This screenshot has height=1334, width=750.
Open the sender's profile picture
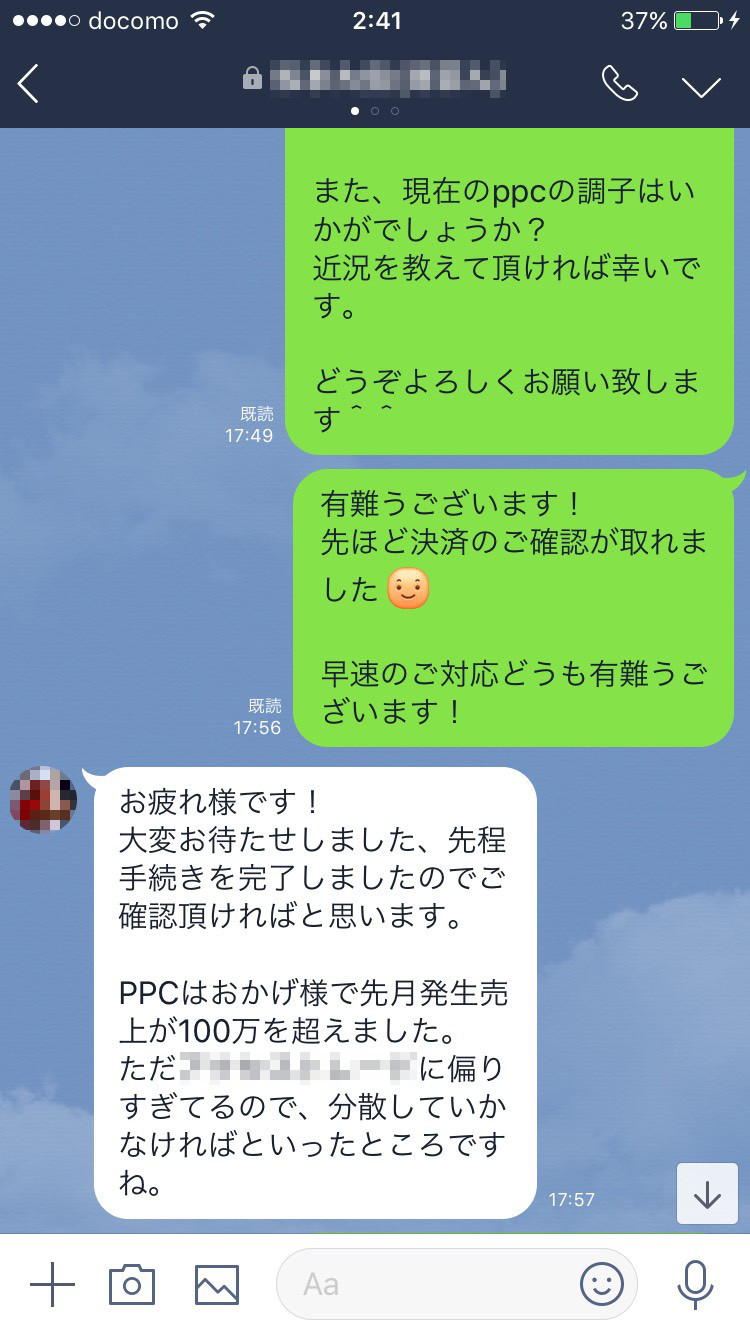[x=43, y=800]
